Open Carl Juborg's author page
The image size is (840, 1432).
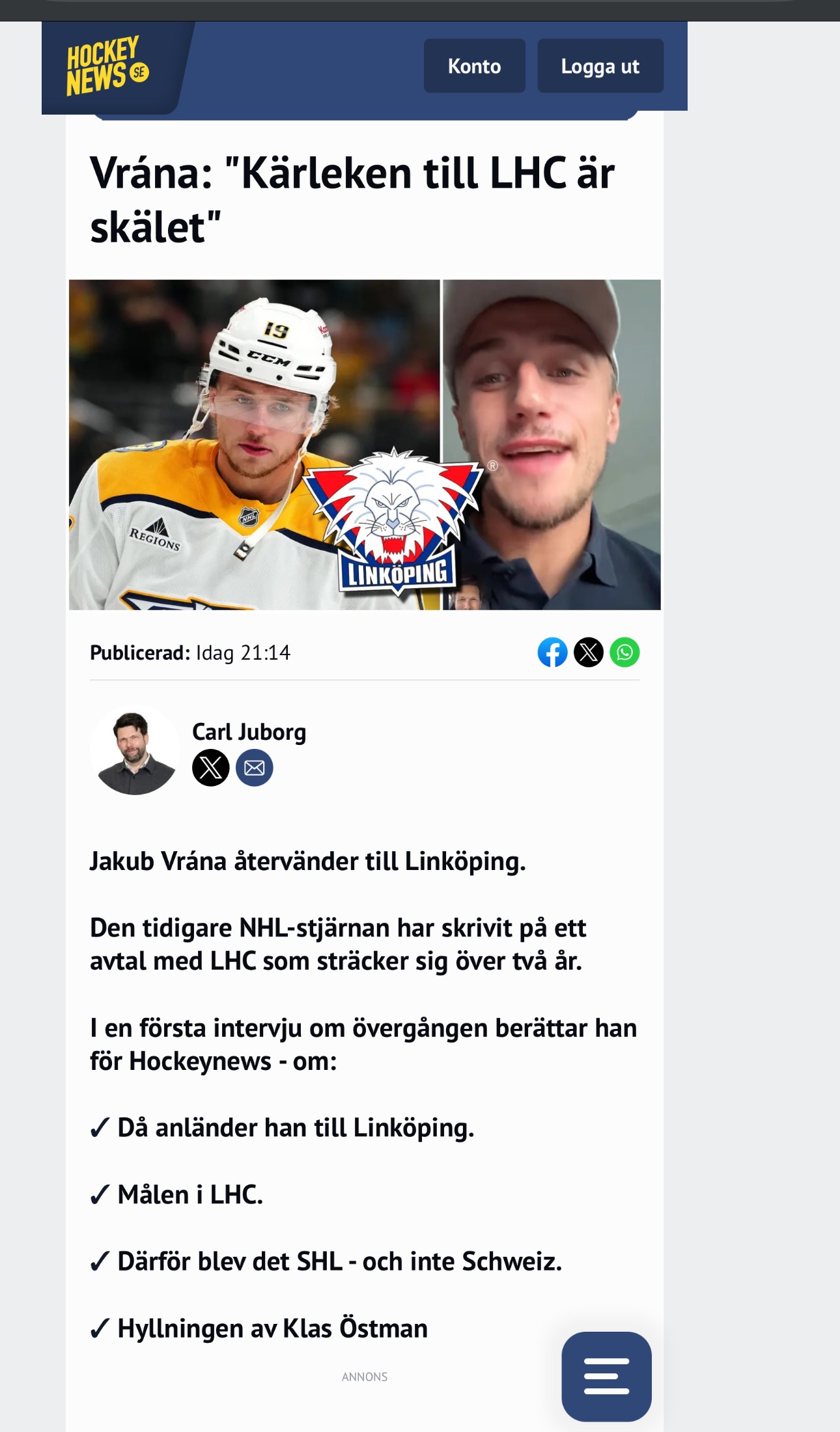point(249,732)
